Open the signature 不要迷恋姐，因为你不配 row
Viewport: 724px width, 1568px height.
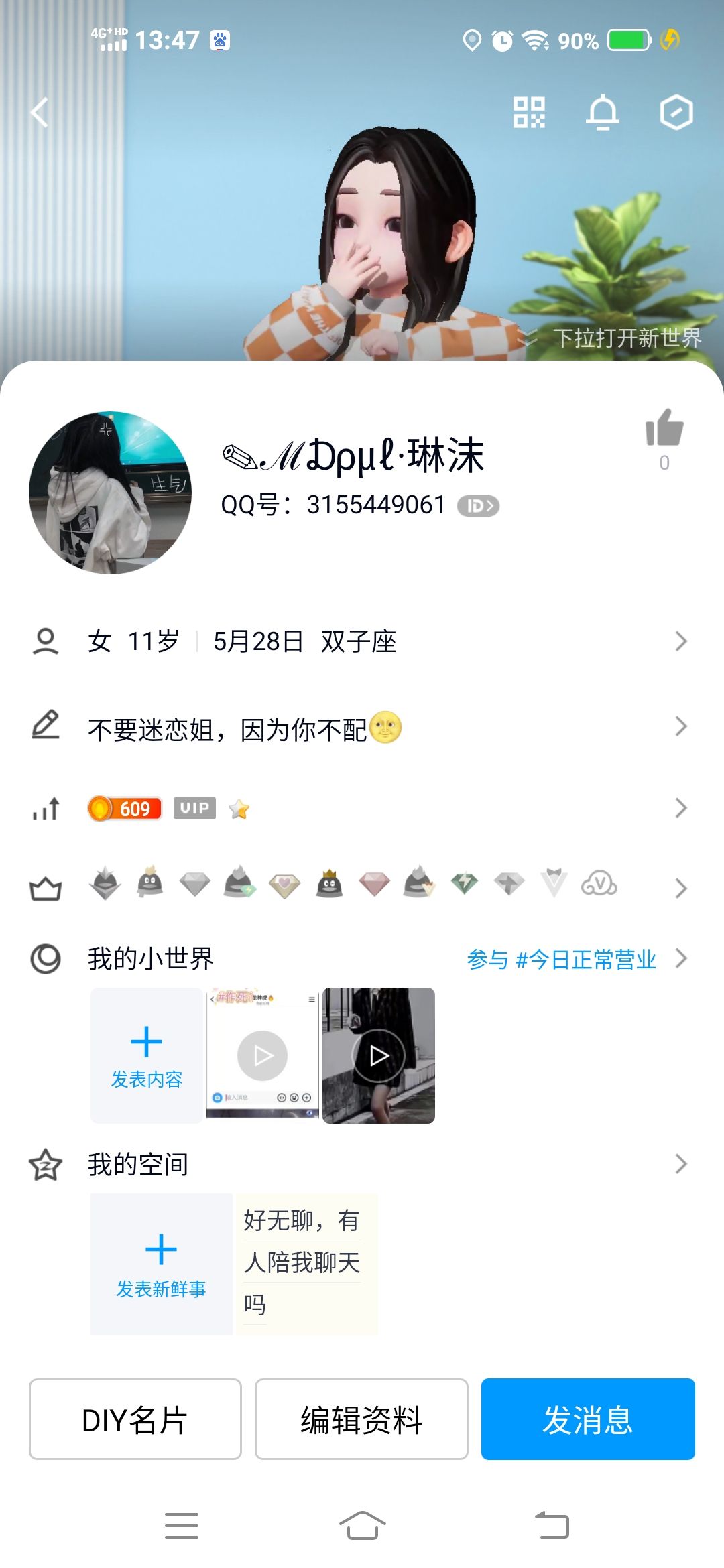tap(362, 727)
